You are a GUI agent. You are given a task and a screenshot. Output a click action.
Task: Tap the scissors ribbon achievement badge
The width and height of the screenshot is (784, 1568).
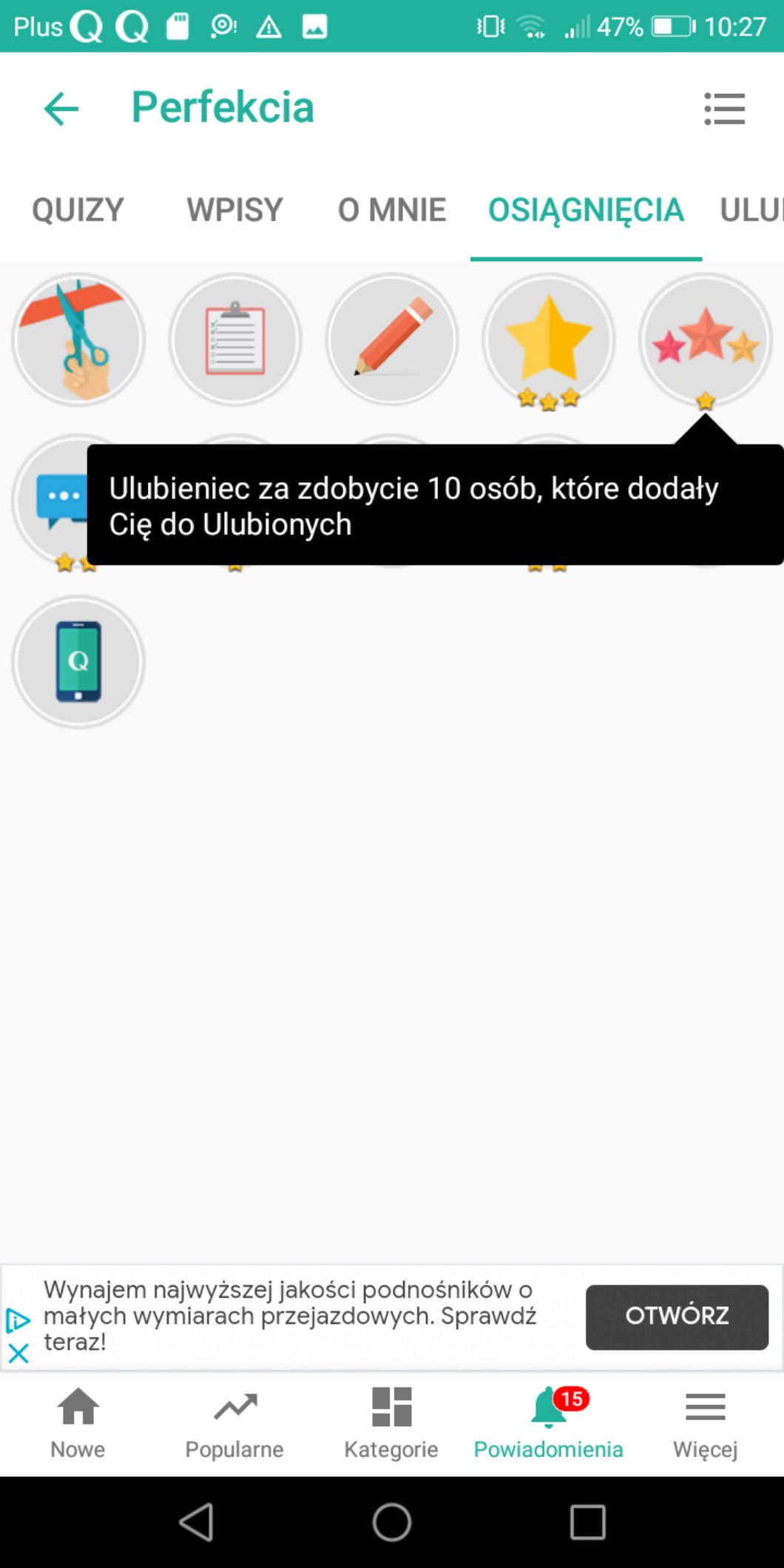(78, 340)
